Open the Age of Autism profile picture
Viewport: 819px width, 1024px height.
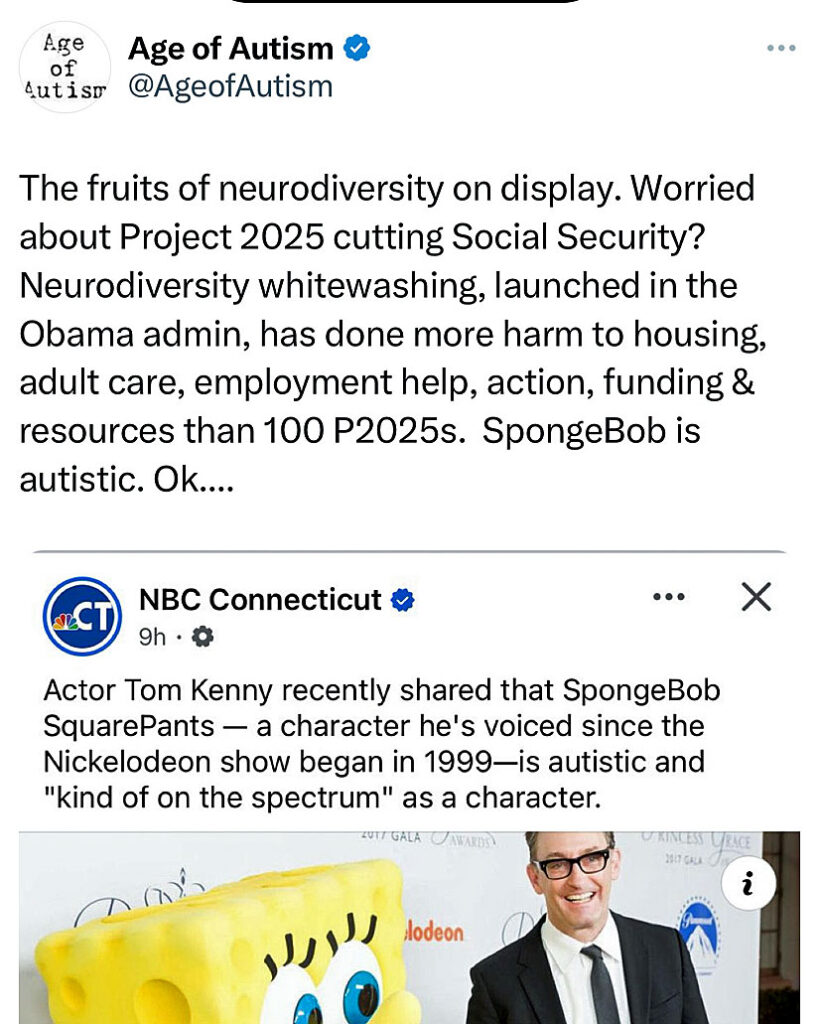[64, 66]
